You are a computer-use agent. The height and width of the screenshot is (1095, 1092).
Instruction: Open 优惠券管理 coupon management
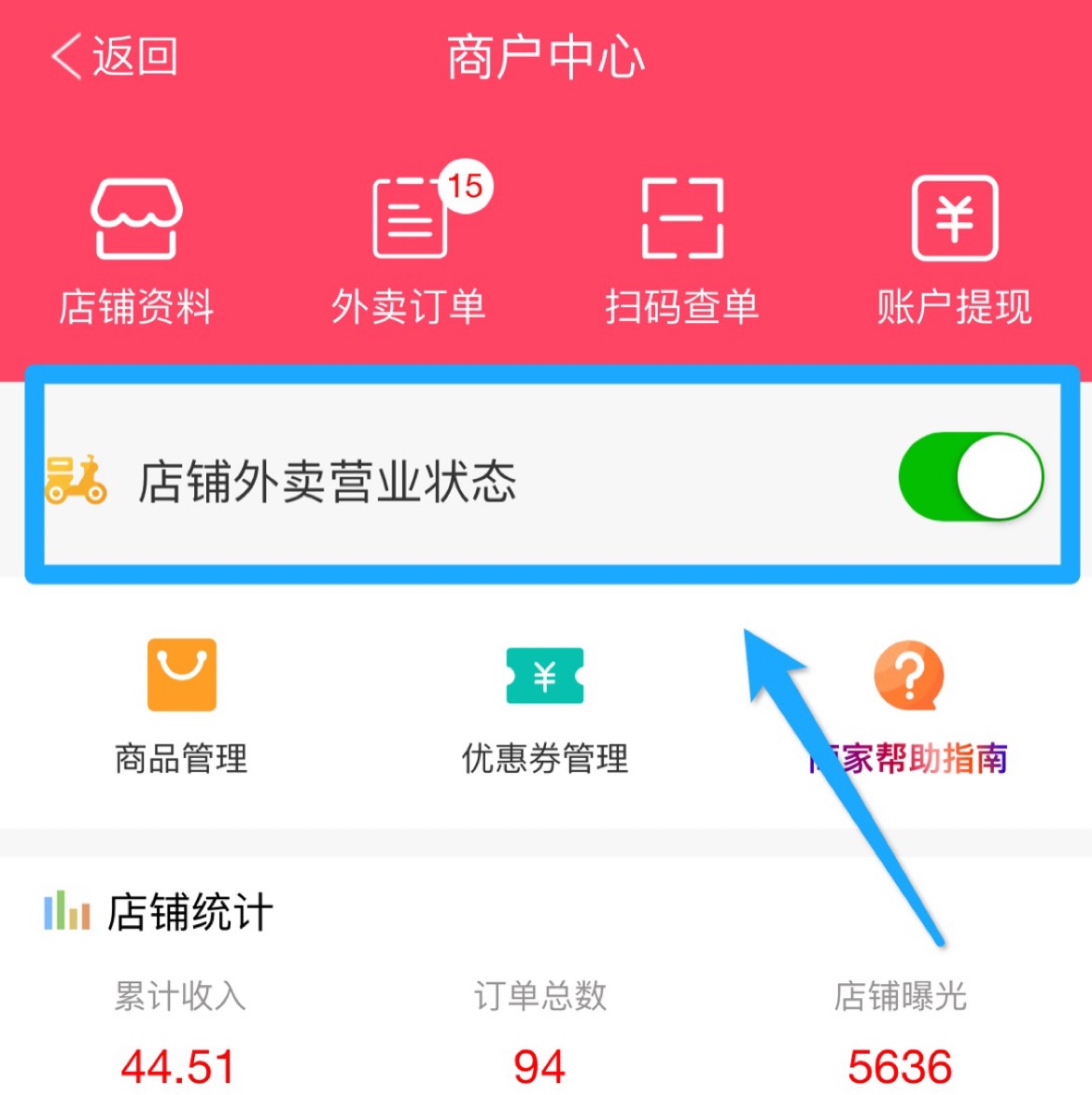[x=545, y=707]
